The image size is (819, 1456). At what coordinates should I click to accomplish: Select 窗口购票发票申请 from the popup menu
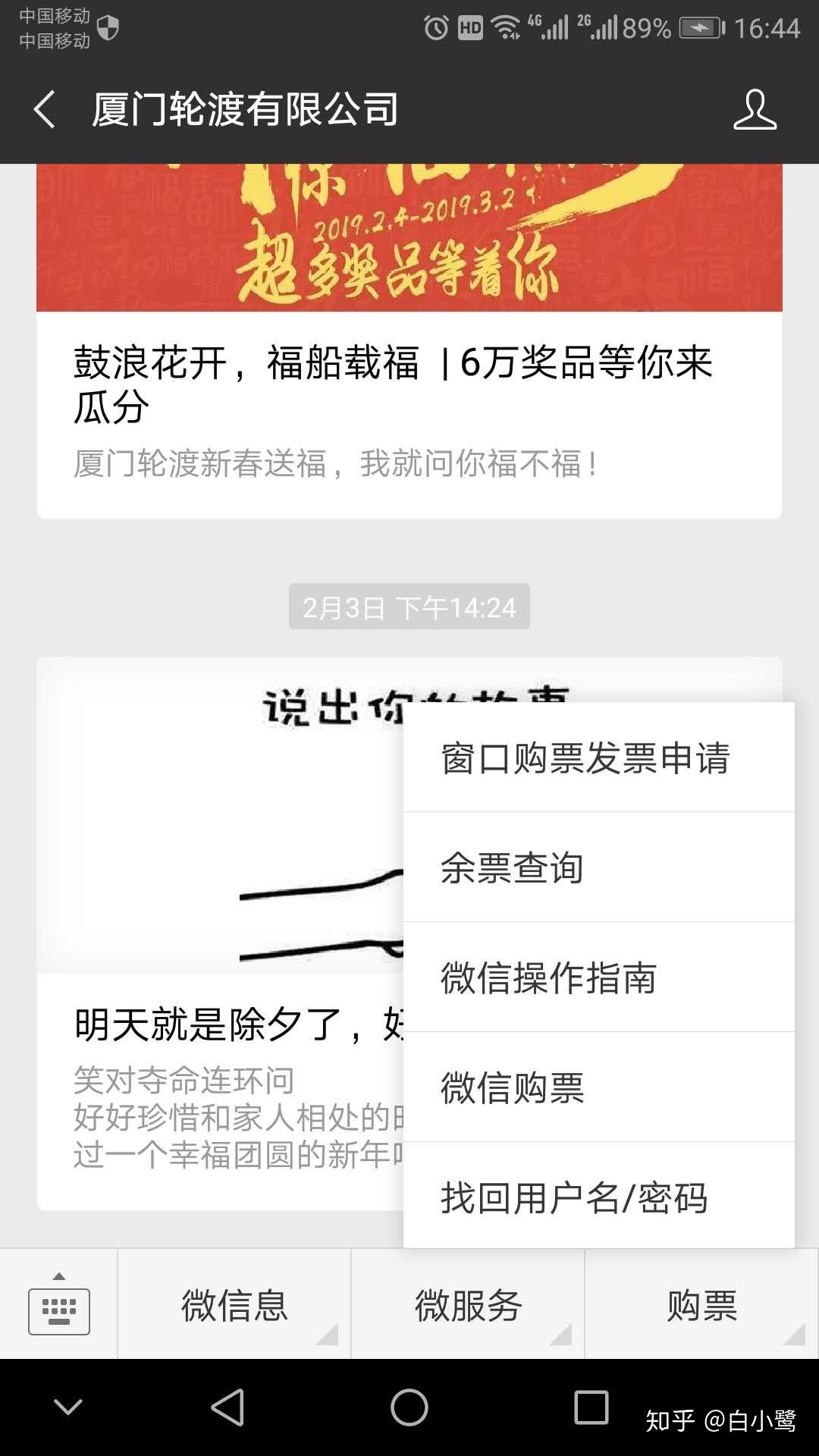(x=599, y=758)
